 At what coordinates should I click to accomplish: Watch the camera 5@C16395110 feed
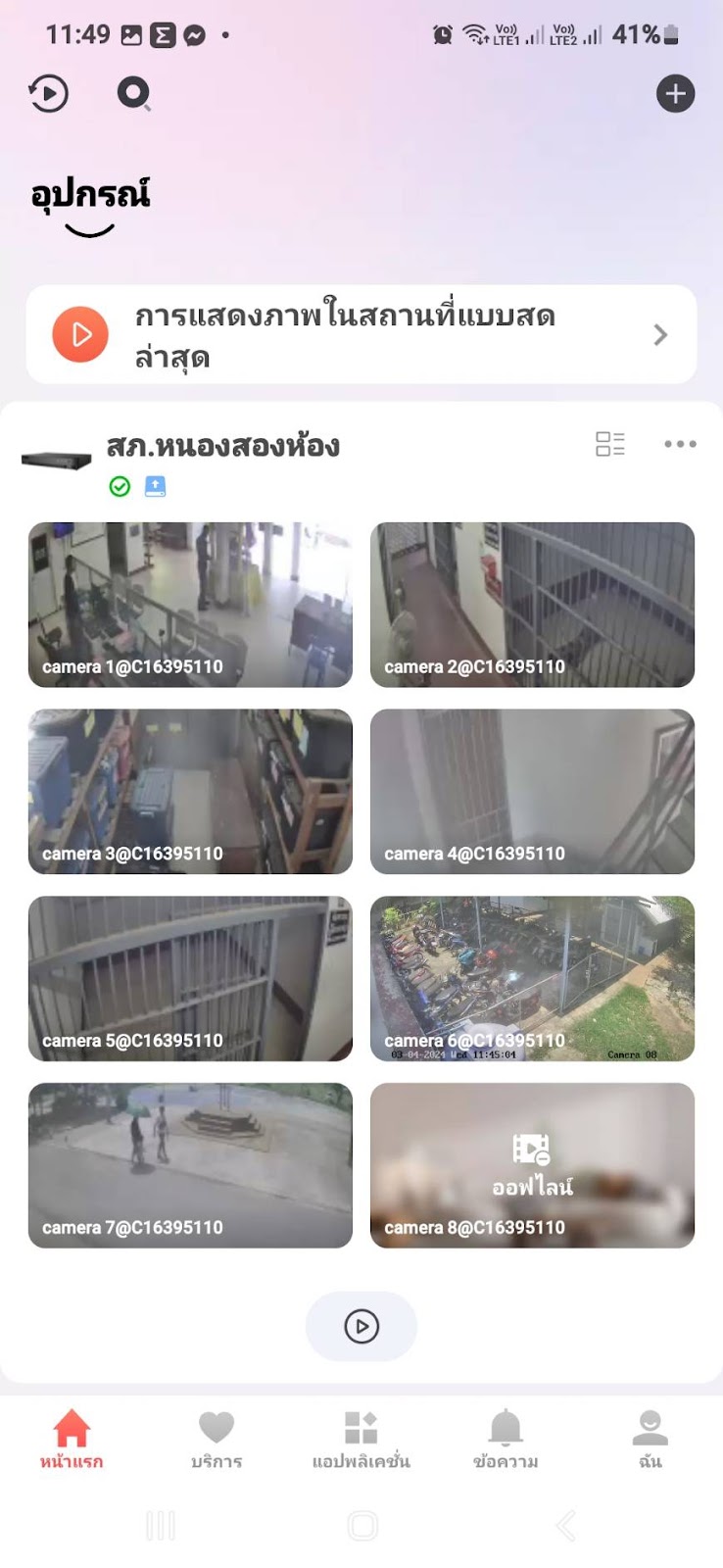190,978
